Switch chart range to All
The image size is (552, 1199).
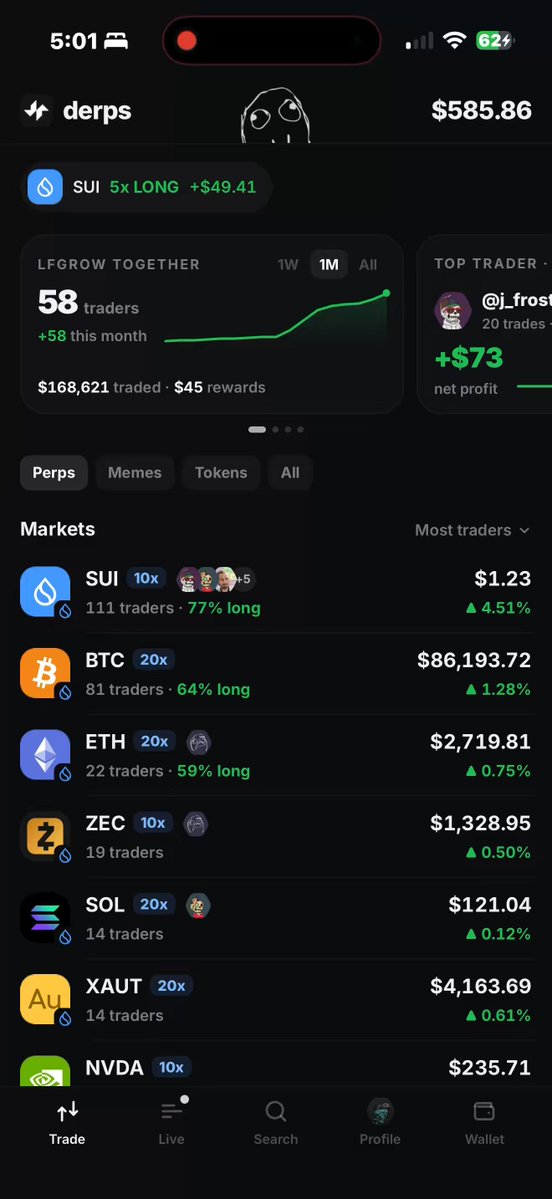click(x=368, y=265)
